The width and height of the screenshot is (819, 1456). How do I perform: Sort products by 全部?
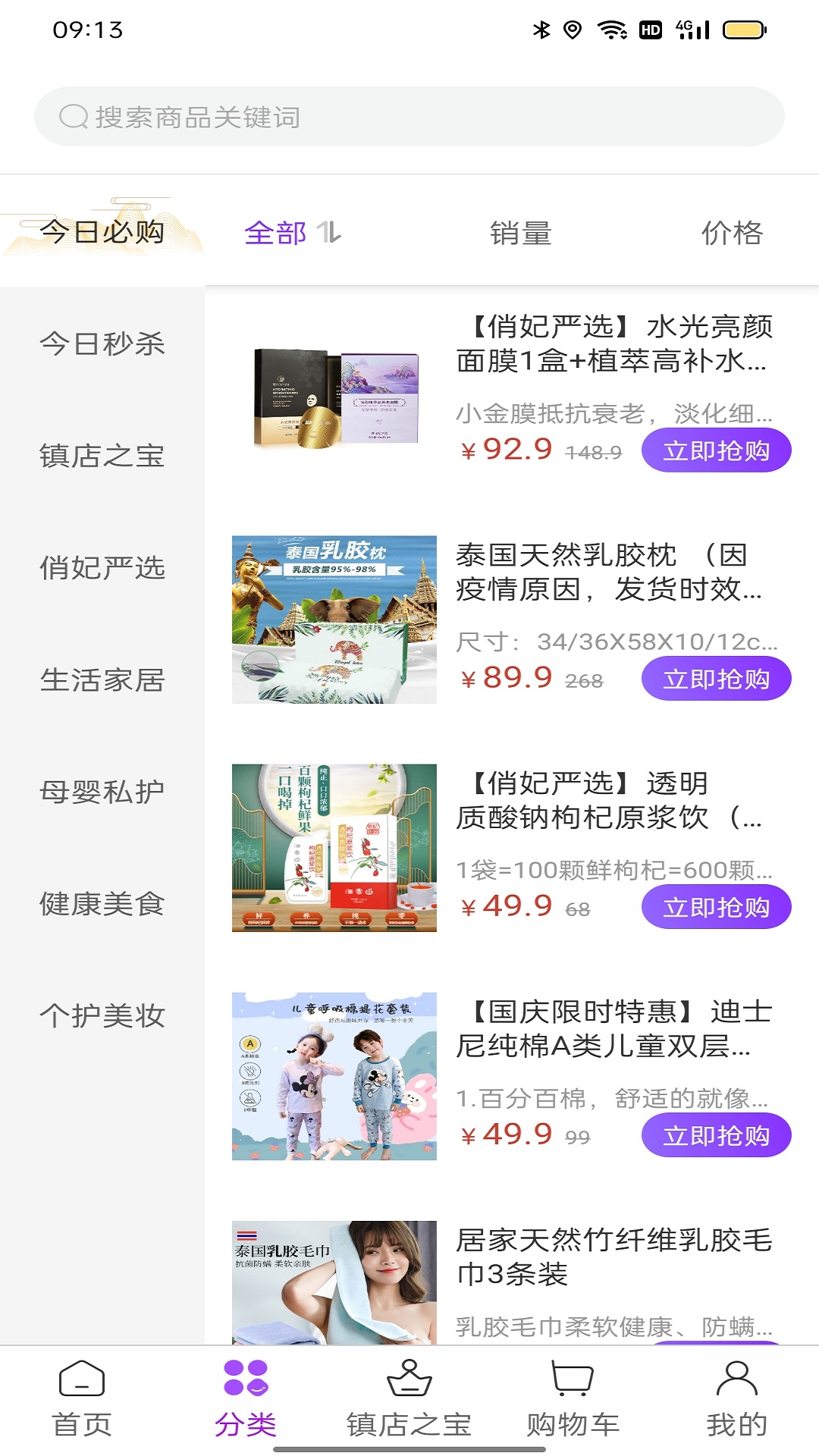coord(292,233)
